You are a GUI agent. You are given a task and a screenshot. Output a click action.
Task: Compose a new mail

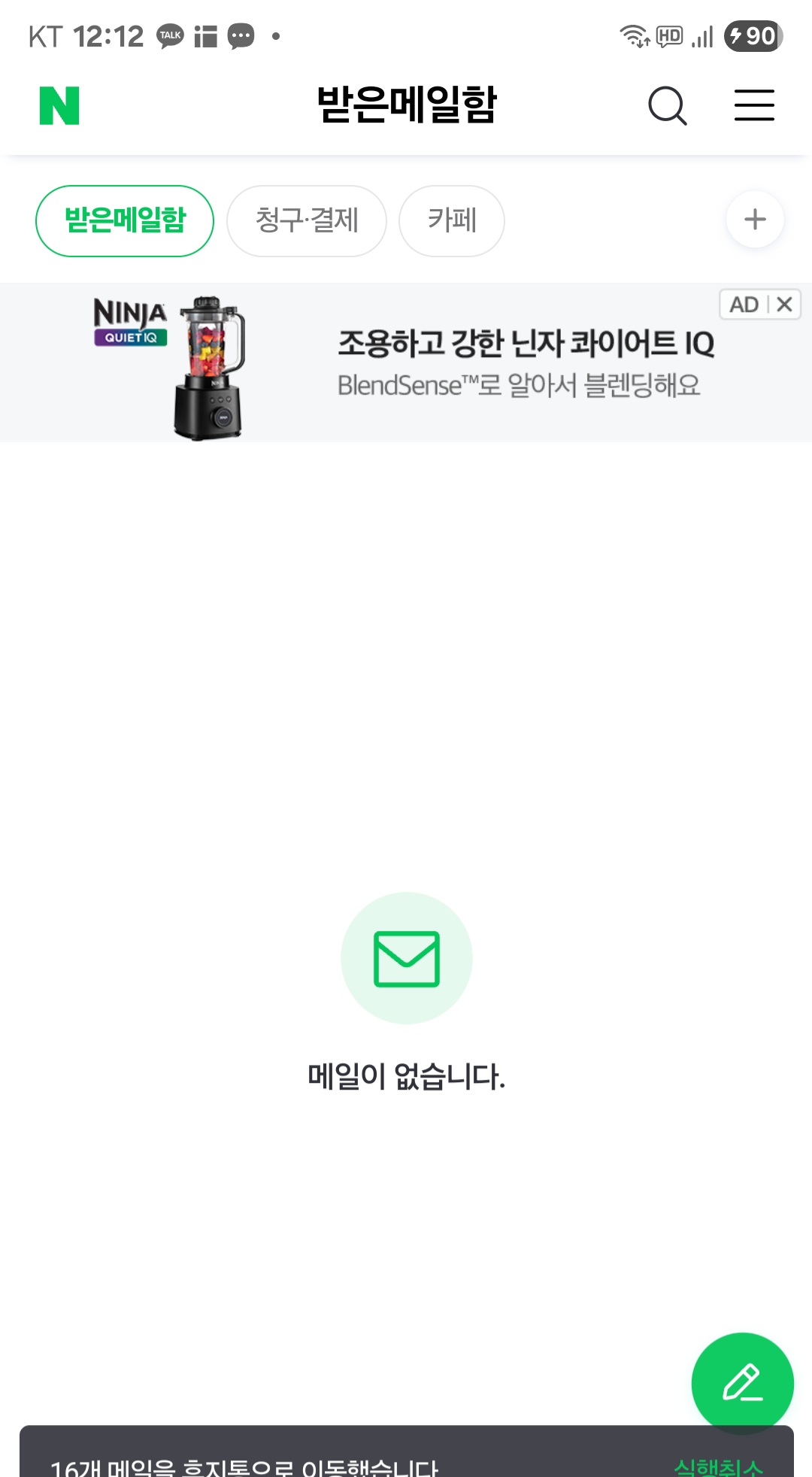[742, 1383]
